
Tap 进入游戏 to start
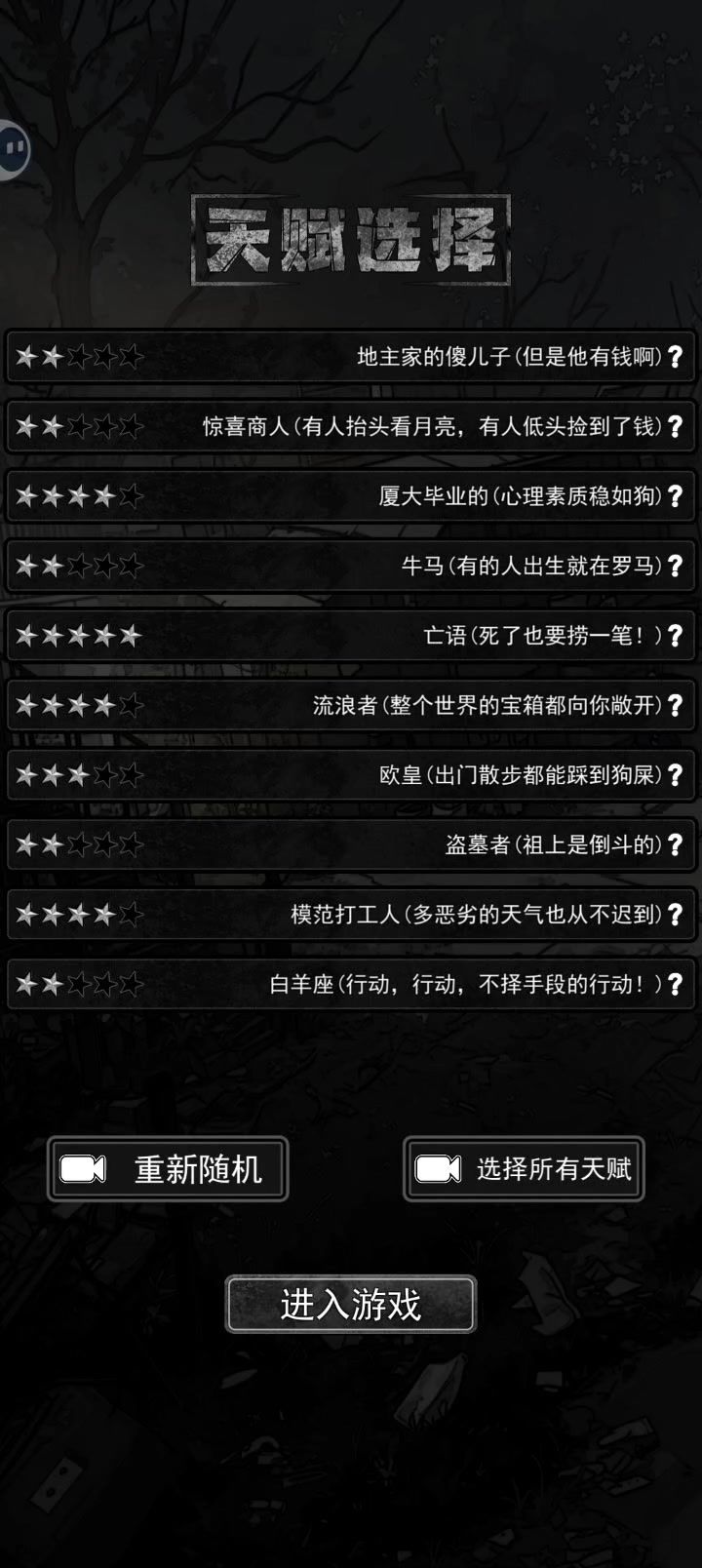coord(351,1305)
